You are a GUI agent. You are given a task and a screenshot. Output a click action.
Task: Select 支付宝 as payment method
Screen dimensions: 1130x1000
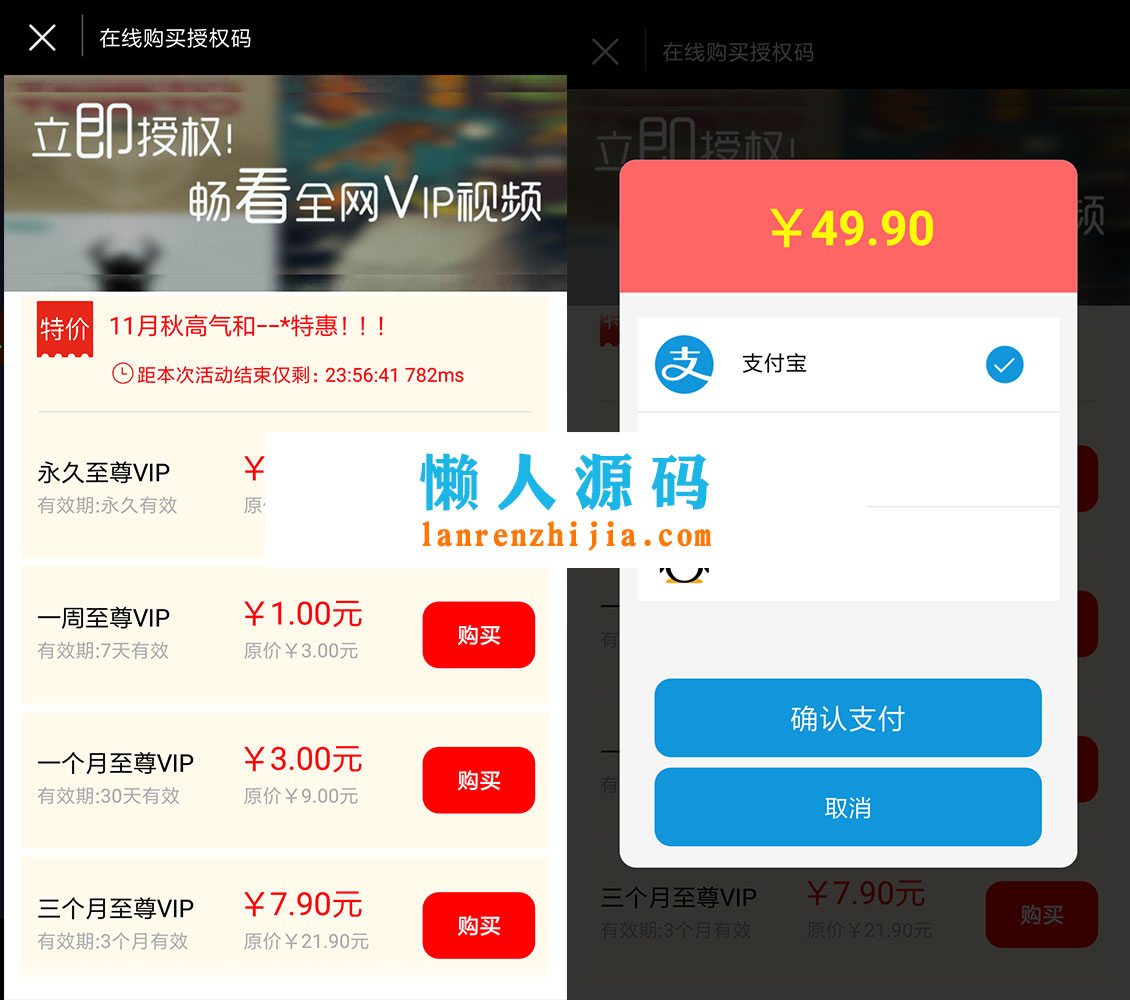[847, 365]
